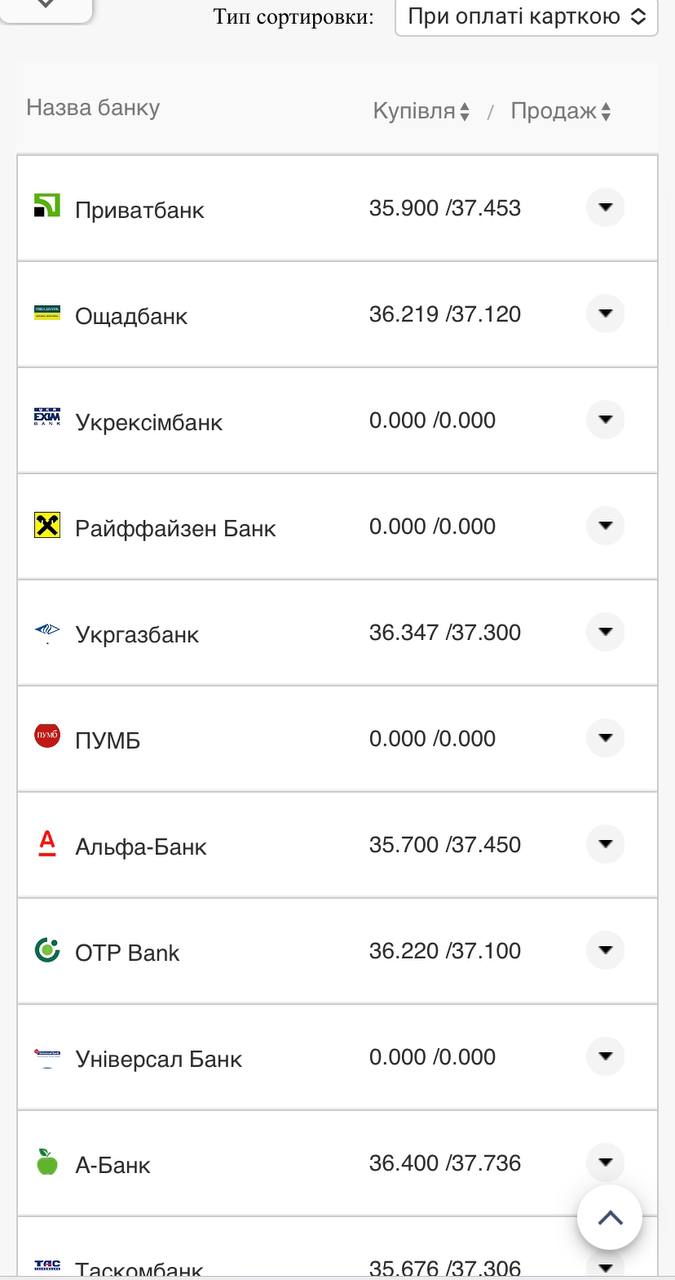Open the sort type dropdown
Image resolution: width=675 pixels, height=1280 pixels.
click(526, 17)
